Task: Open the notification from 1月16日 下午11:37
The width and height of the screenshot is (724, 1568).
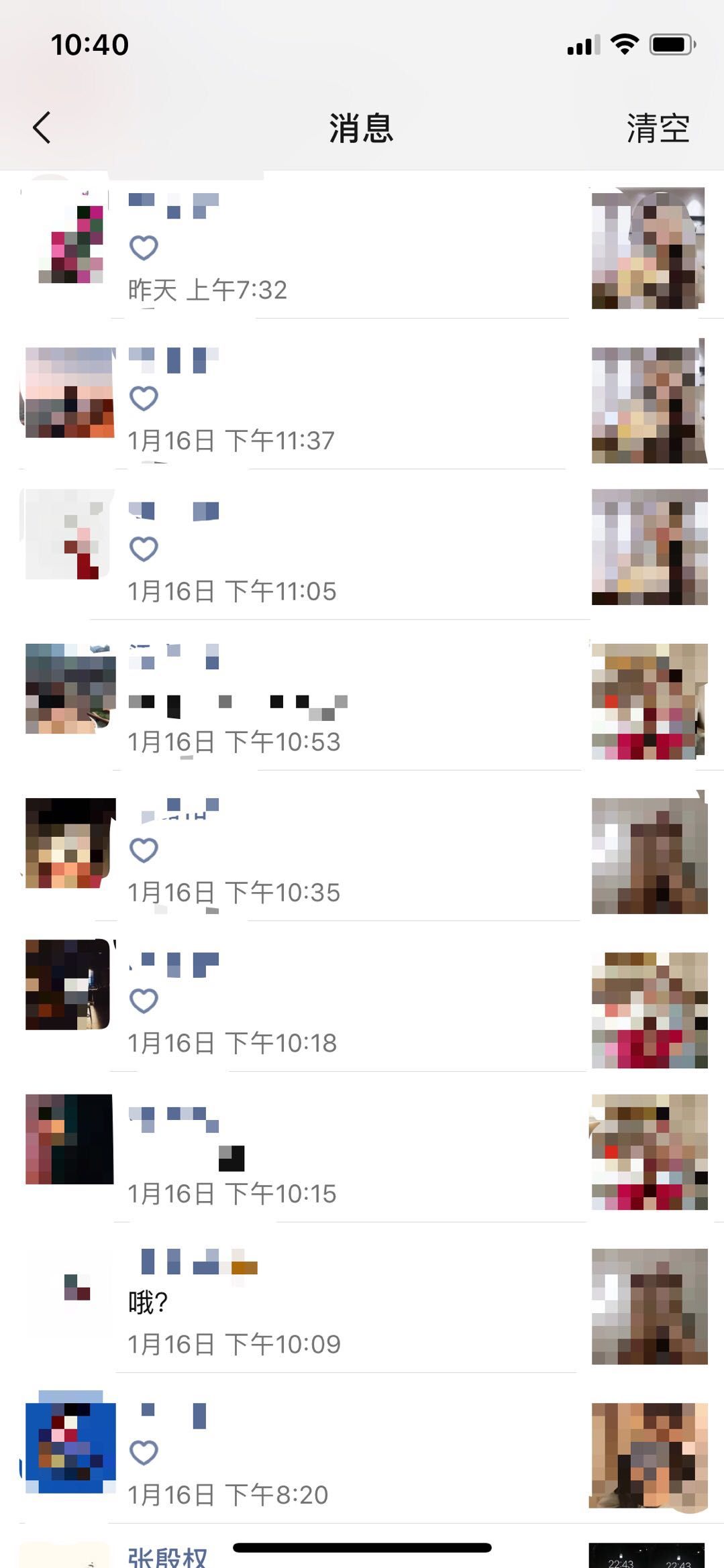Action: coord(349,399)
